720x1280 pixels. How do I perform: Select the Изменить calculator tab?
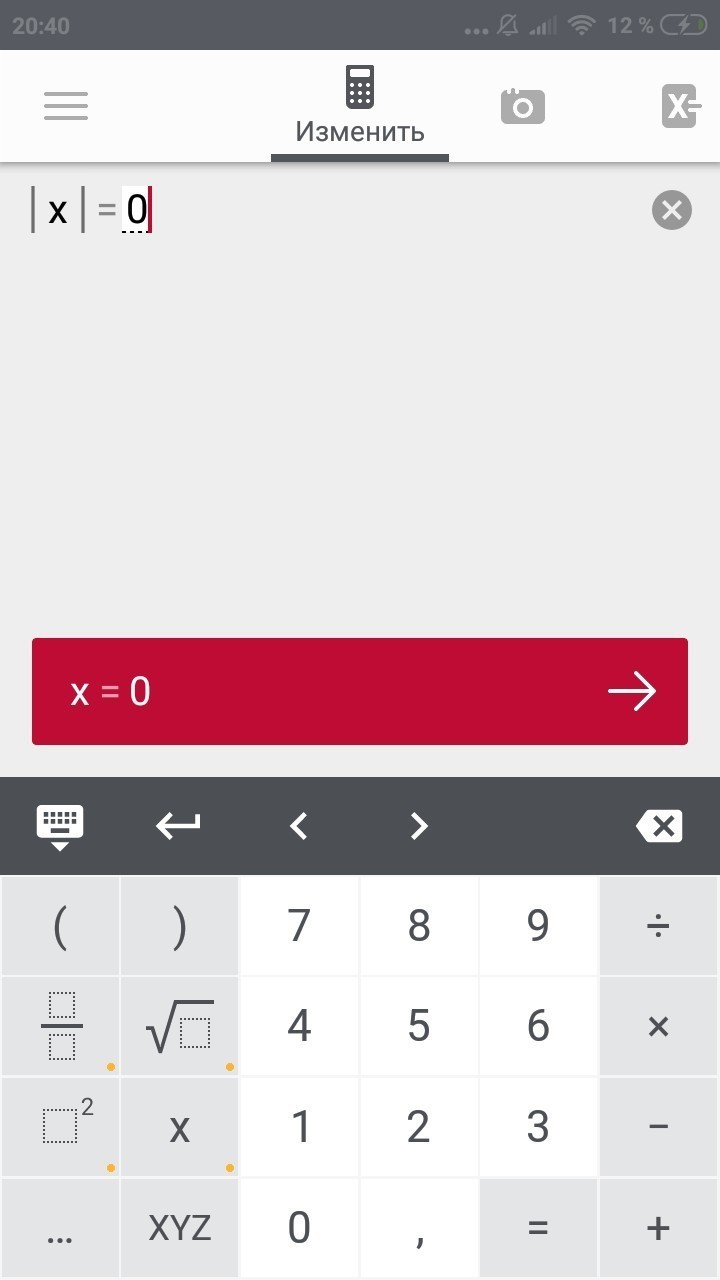360,106
